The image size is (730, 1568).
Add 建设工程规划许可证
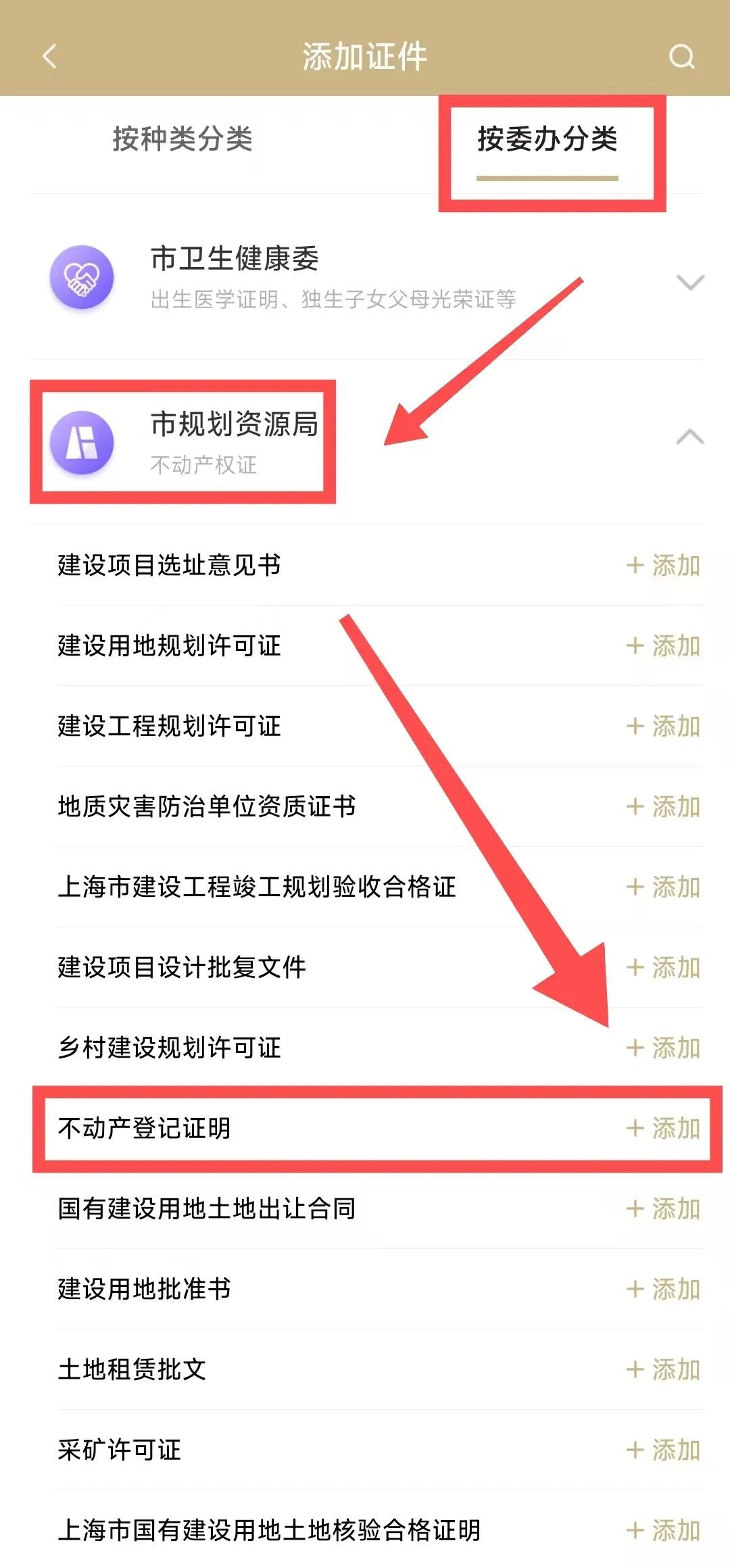pyautogui.click(x=663, y=726)
